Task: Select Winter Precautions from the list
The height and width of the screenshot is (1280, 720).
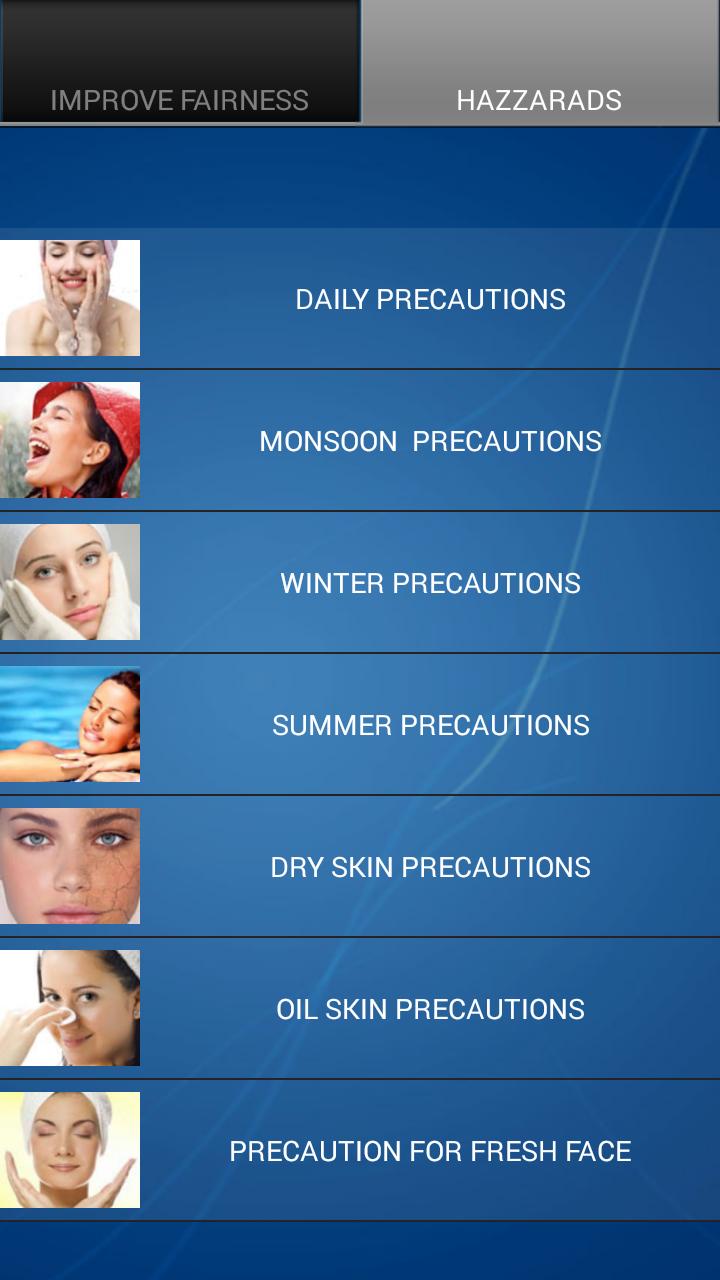Action: pos(430,582)
